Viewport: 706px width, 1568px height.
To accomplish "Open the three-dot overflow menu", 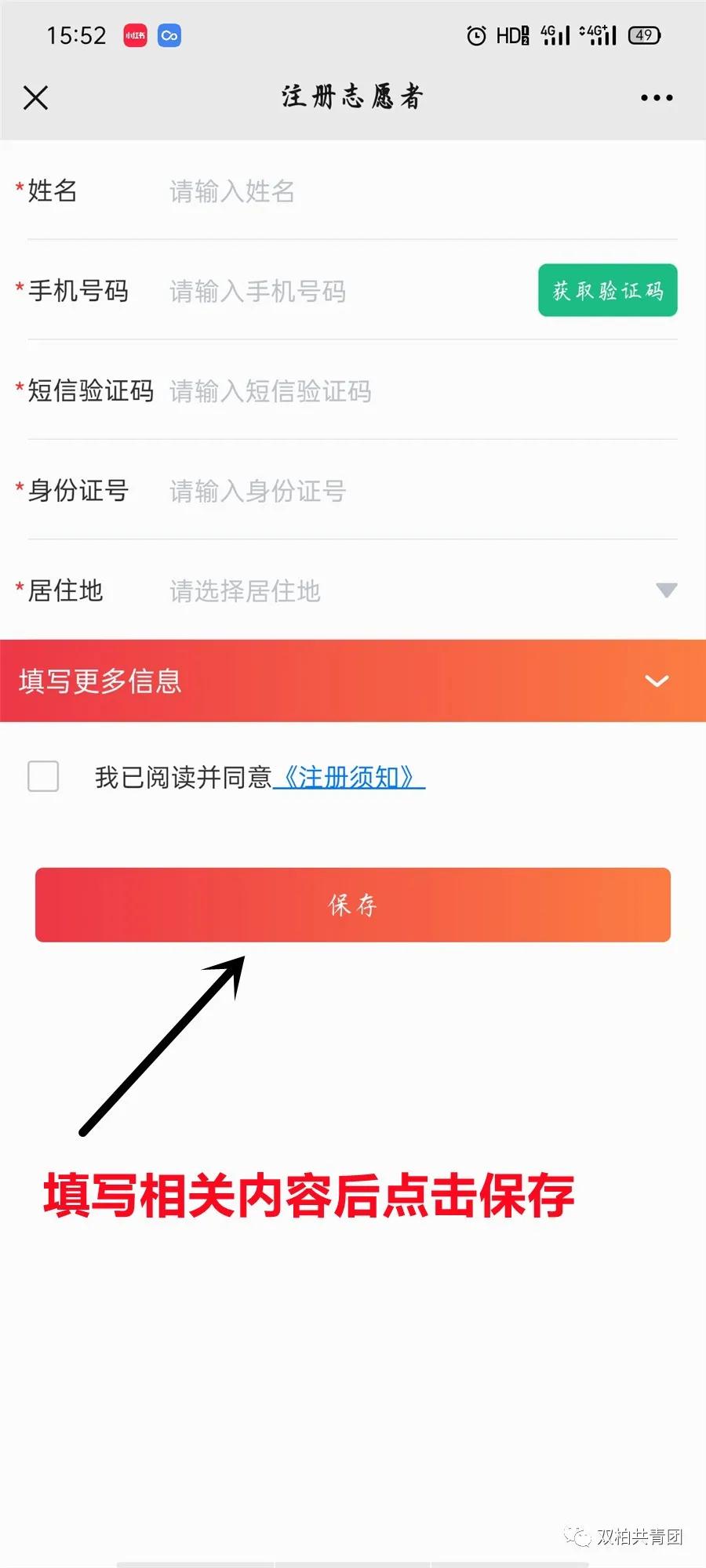I will 656,98.
